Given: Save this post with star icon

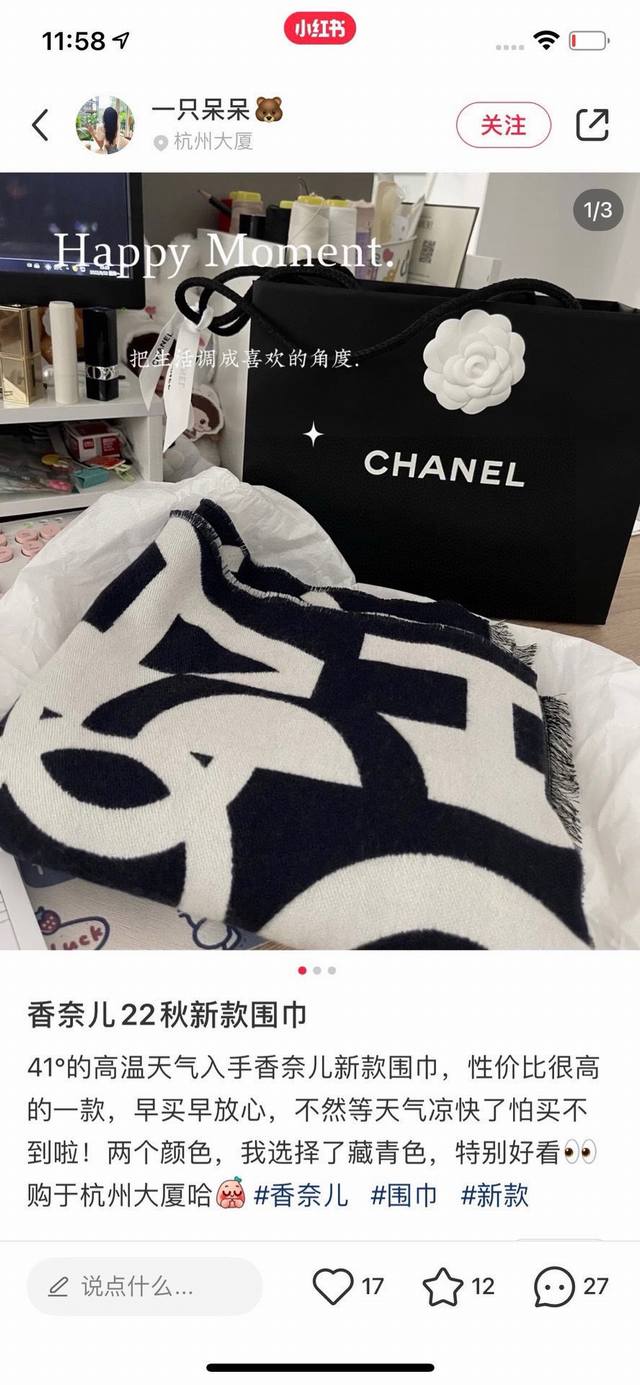Looking at the screenshot, I should click(x=443, y=1286).
